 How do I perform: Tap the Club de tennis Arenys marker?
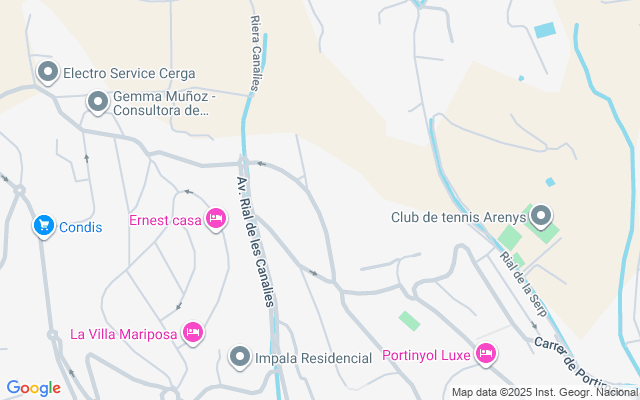pos(541,216)
